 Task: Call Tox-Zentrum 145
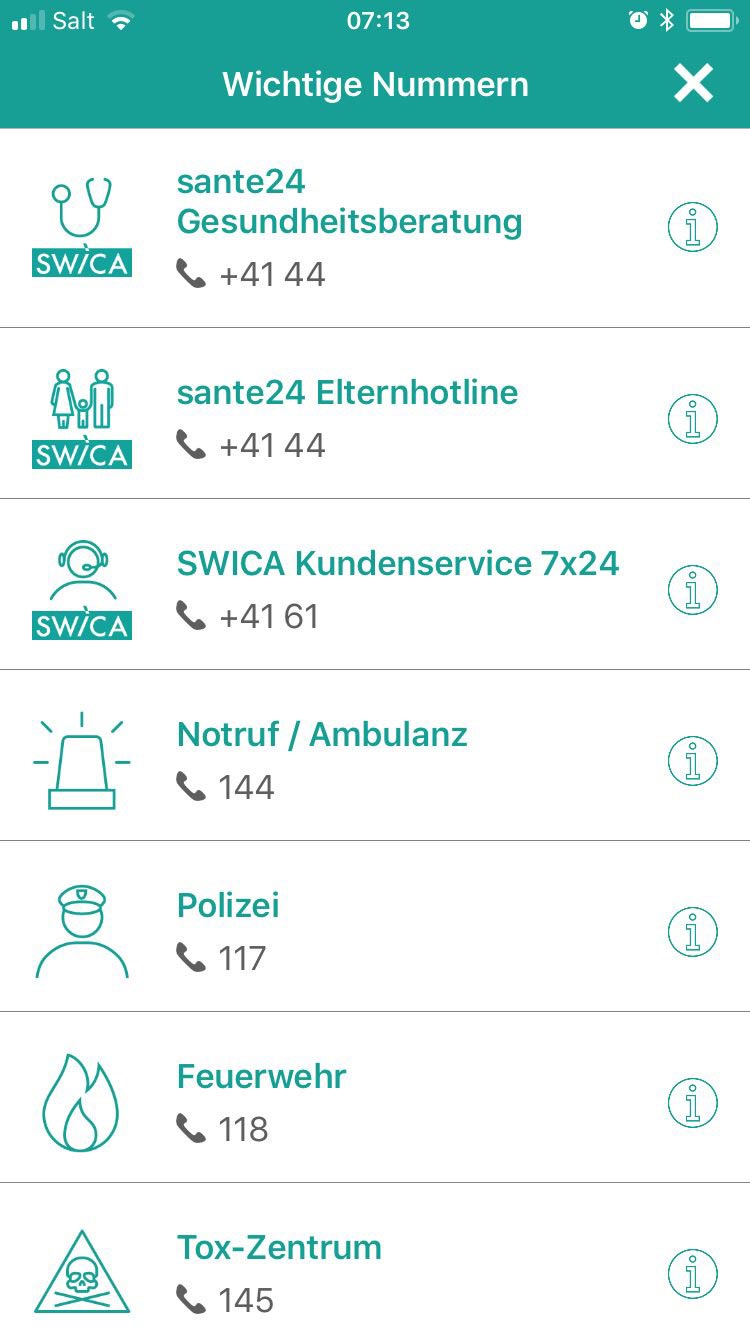375,1259
